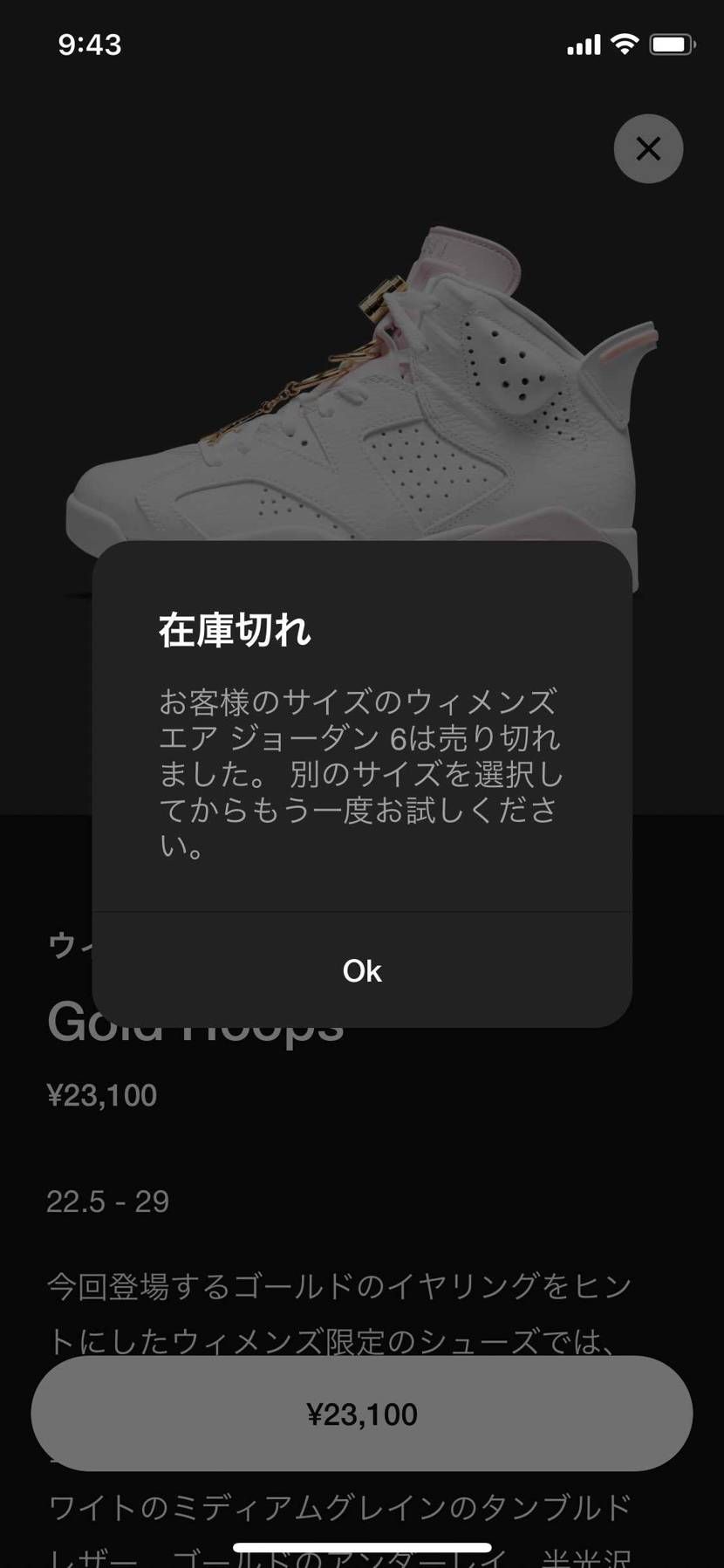Image resolution: width=724 pixels, height=1568 pixels.
Task: Tap the ¥23,100 purchase button
Action: [x=361, y=1414]
